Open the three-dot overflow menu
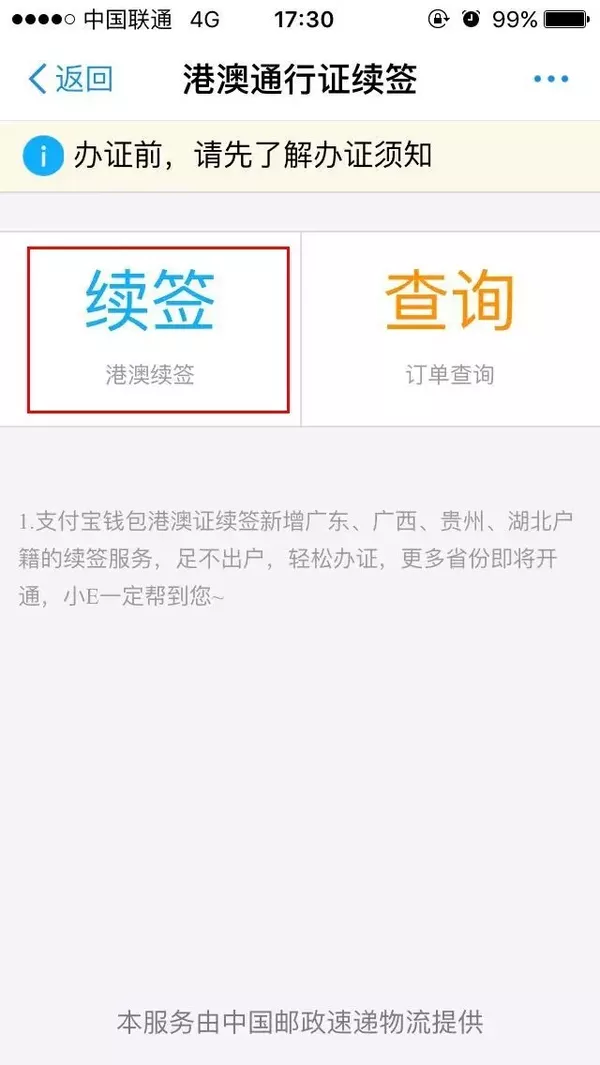Screen dimensions: 600x1065 click(550, 79)
